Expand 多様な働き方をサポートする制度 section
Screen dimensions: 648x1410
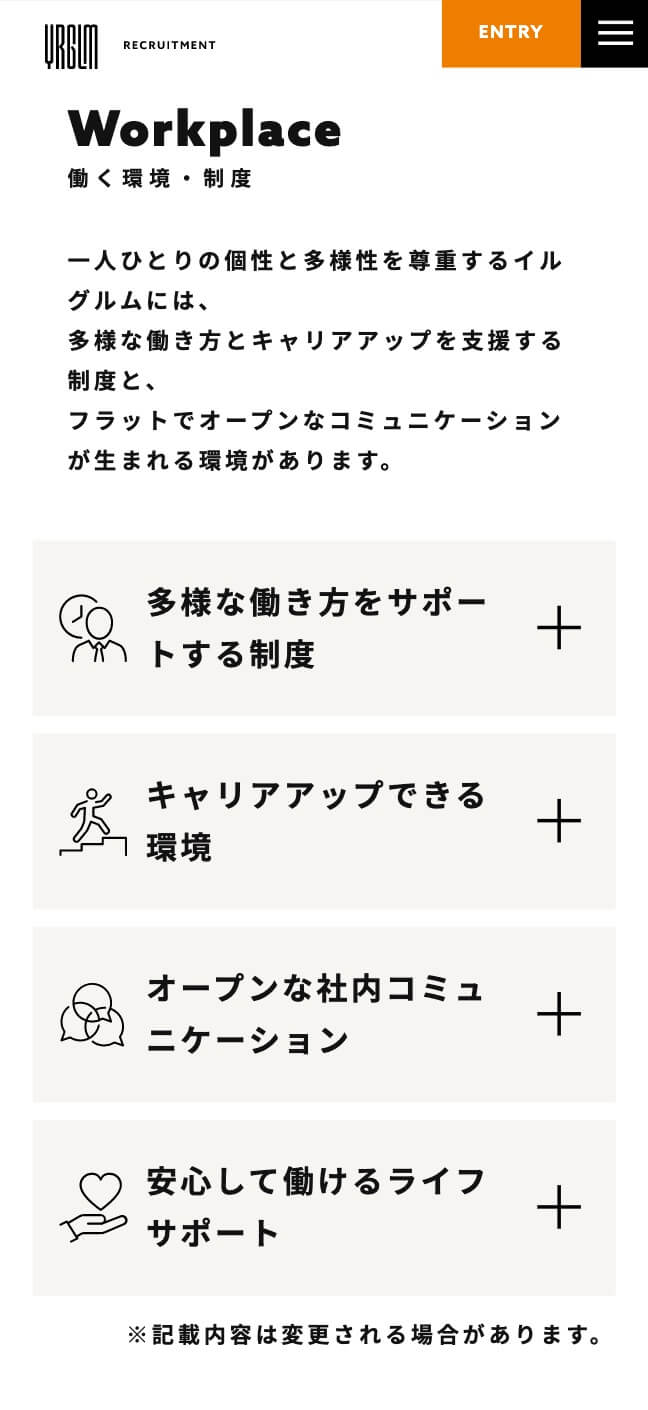pyautogui.click(x=558, y=628)
